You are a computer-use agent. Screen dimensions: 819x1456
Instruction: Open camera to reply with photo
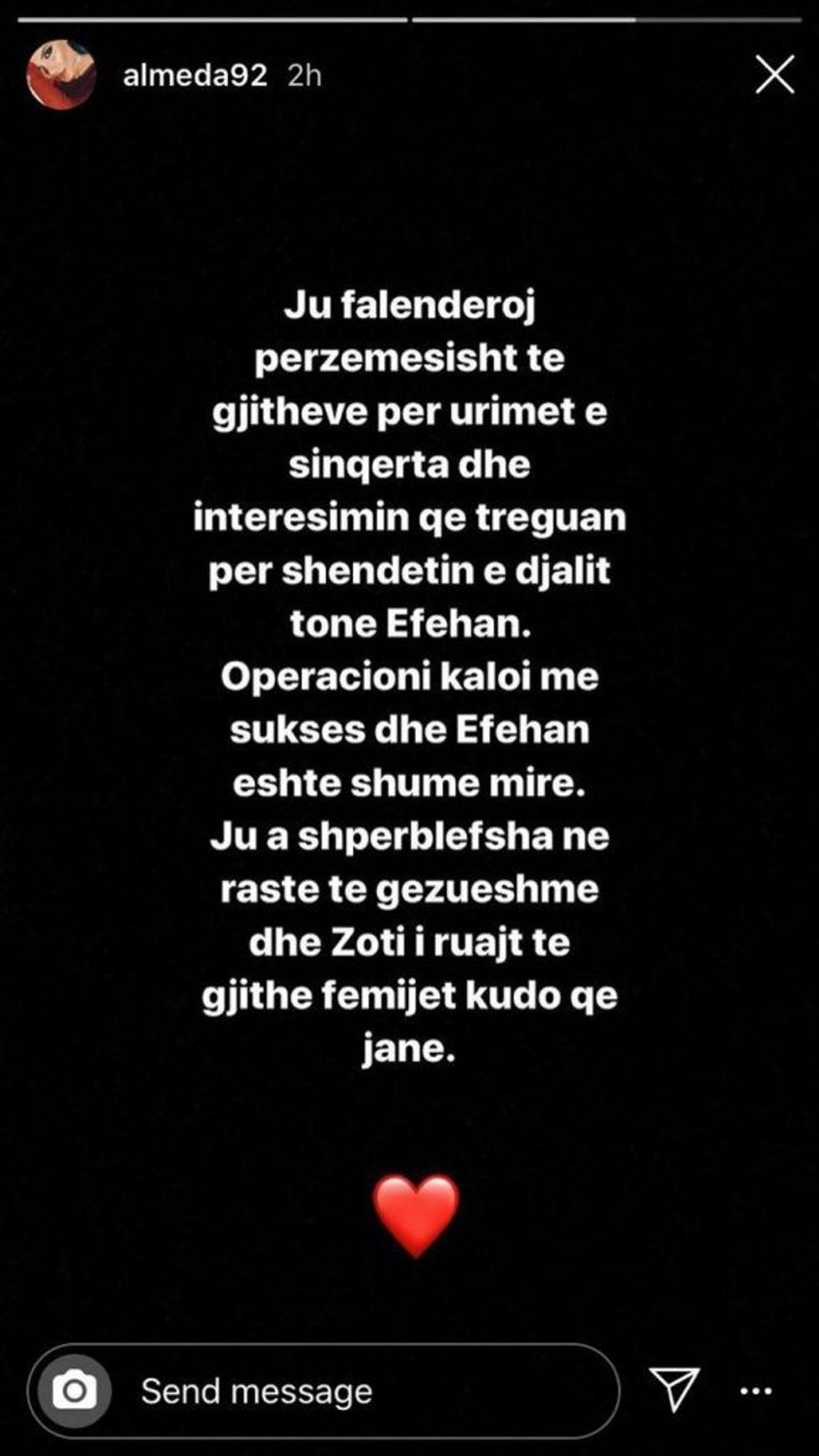[75, 1392]
